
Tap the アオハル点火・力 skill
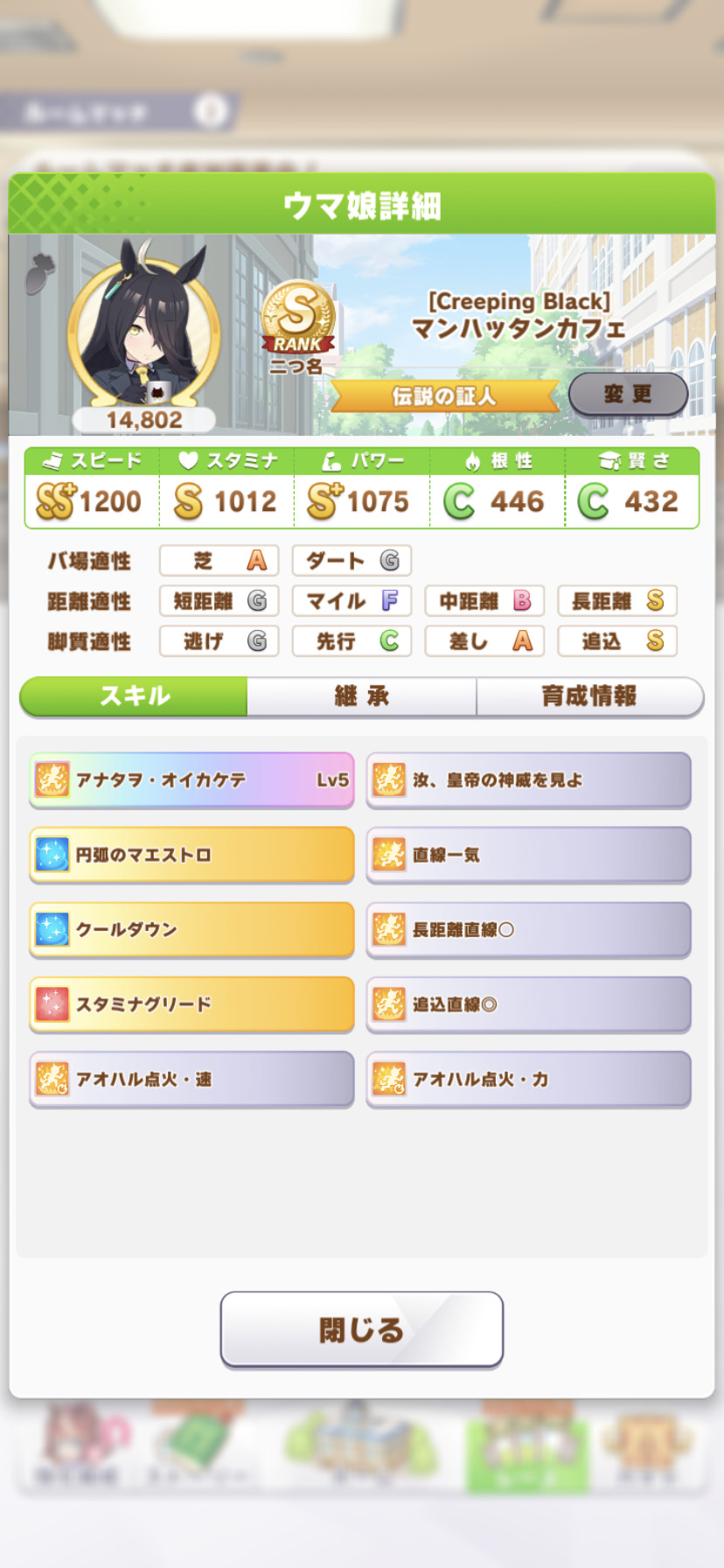[528, 1079]
